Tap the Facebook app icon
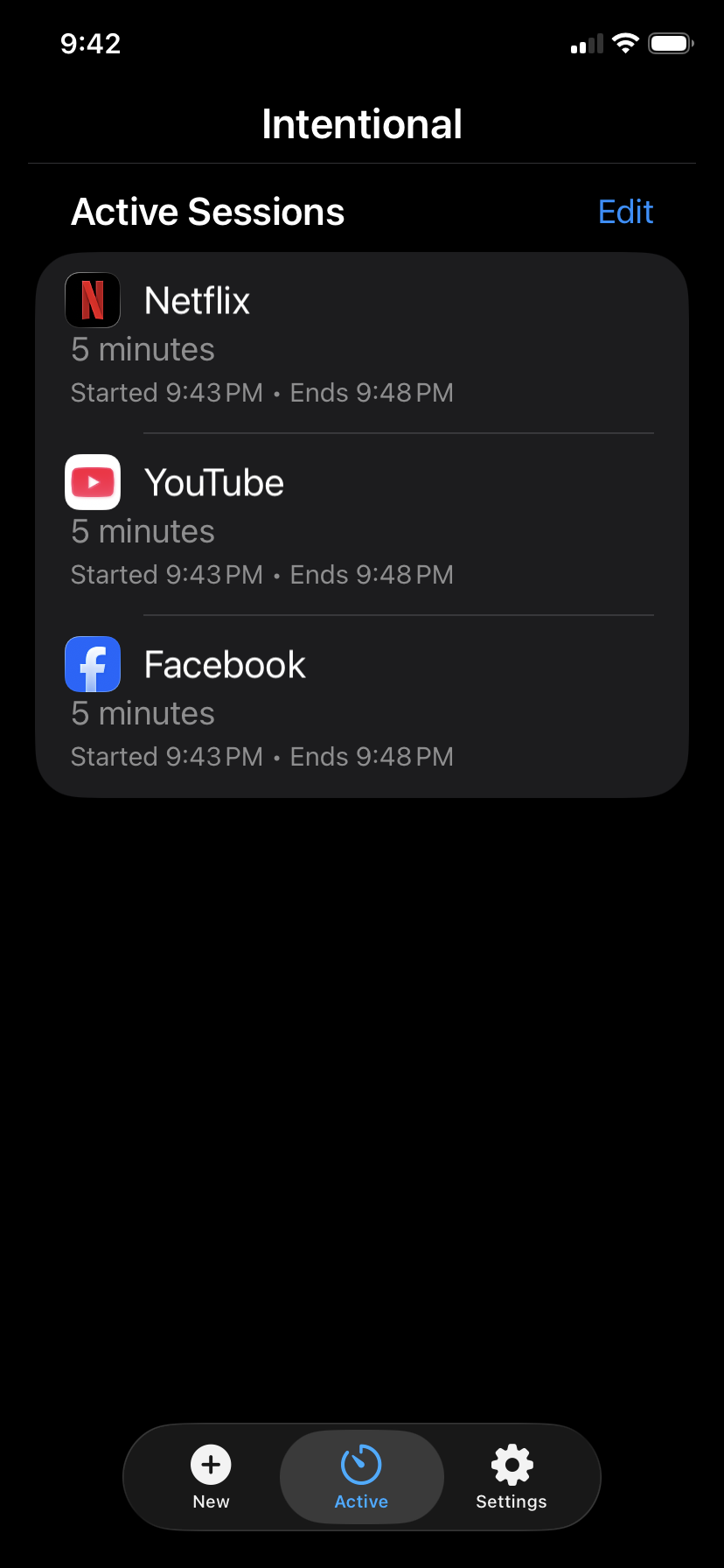The width and height of the screenshot is (724, 1568). tap(92, 663)
